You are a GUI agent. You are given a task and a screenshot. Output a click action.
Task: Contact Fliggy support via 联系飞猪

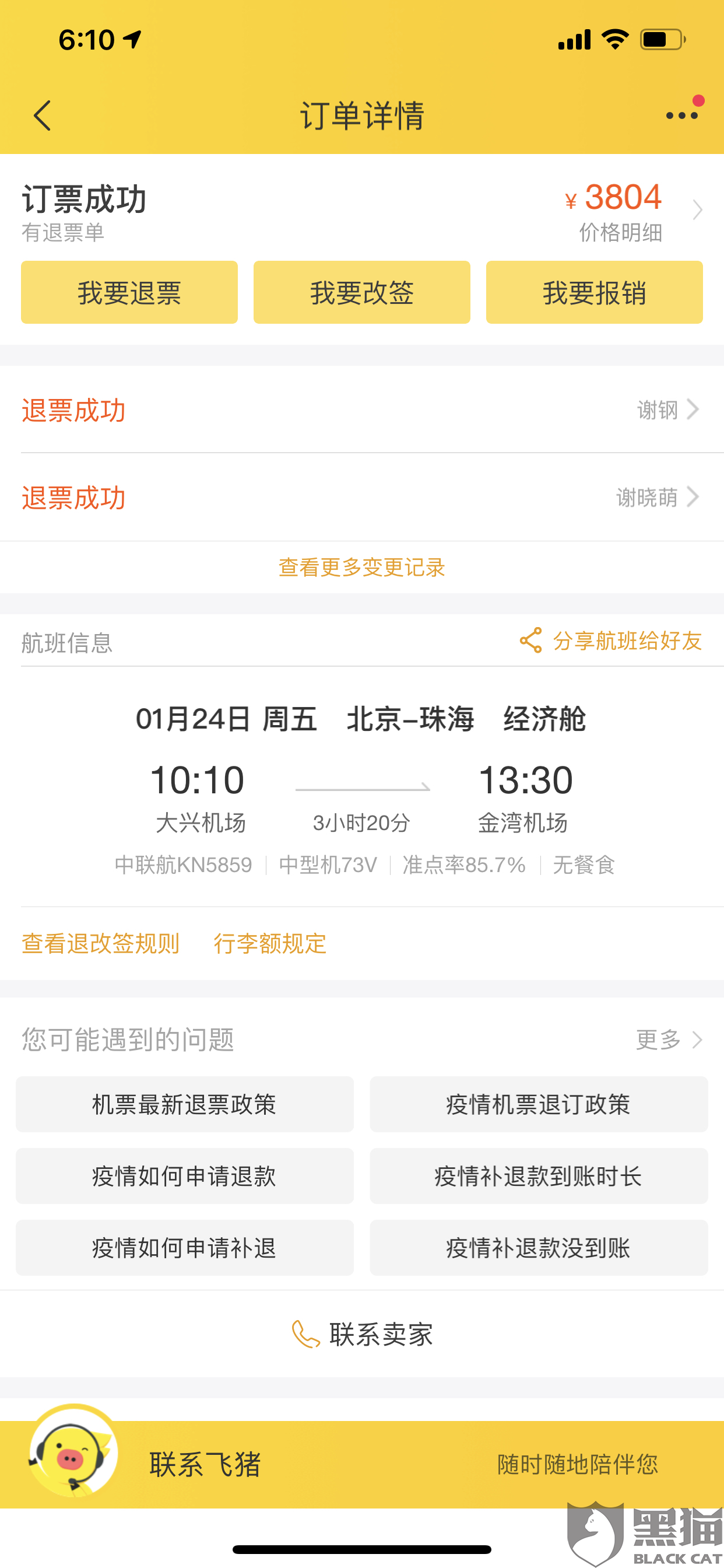point(205,1464)
